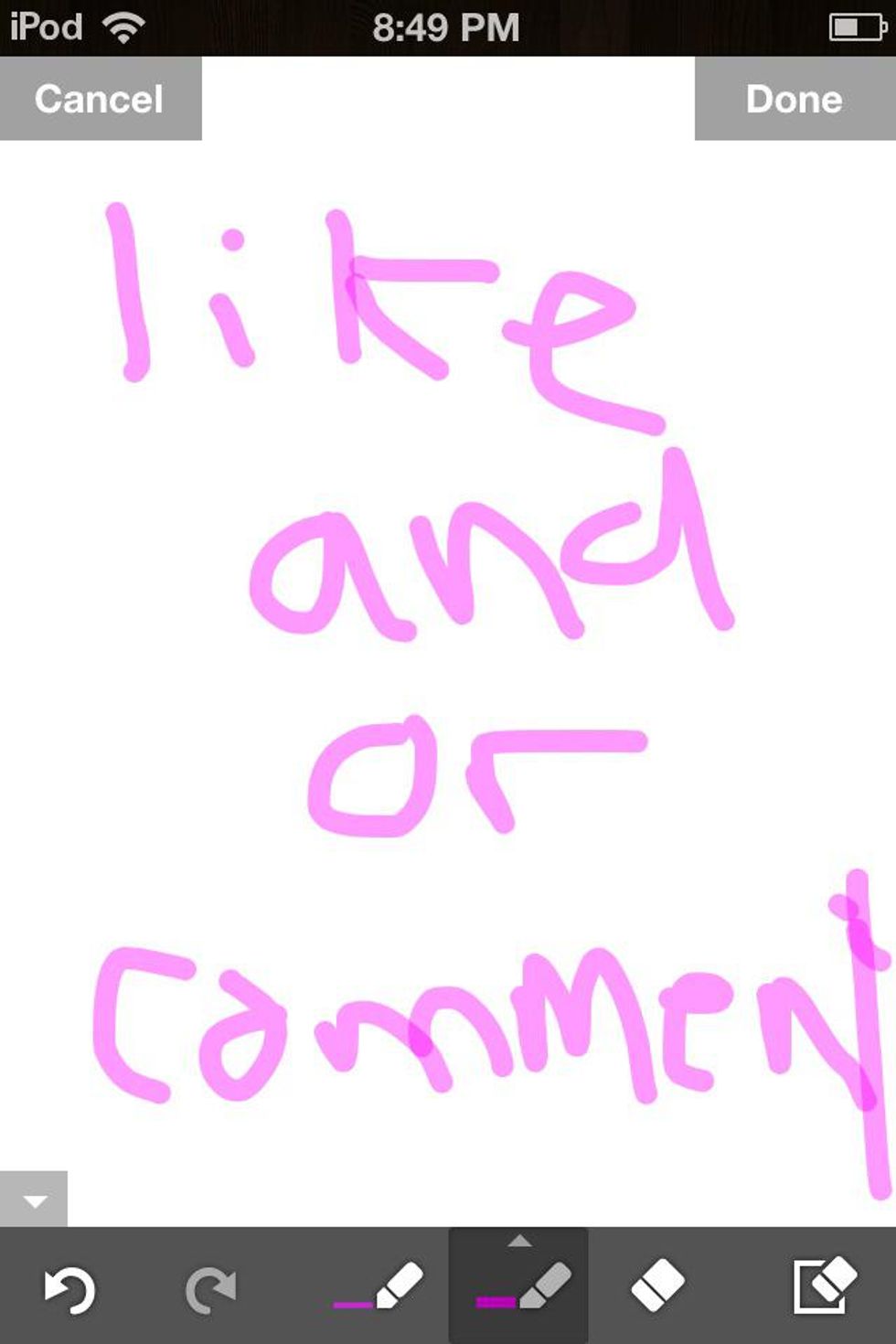Switch to the eraser tool
Viewport: 896px width, 1344px height.
click(657, 1285)
